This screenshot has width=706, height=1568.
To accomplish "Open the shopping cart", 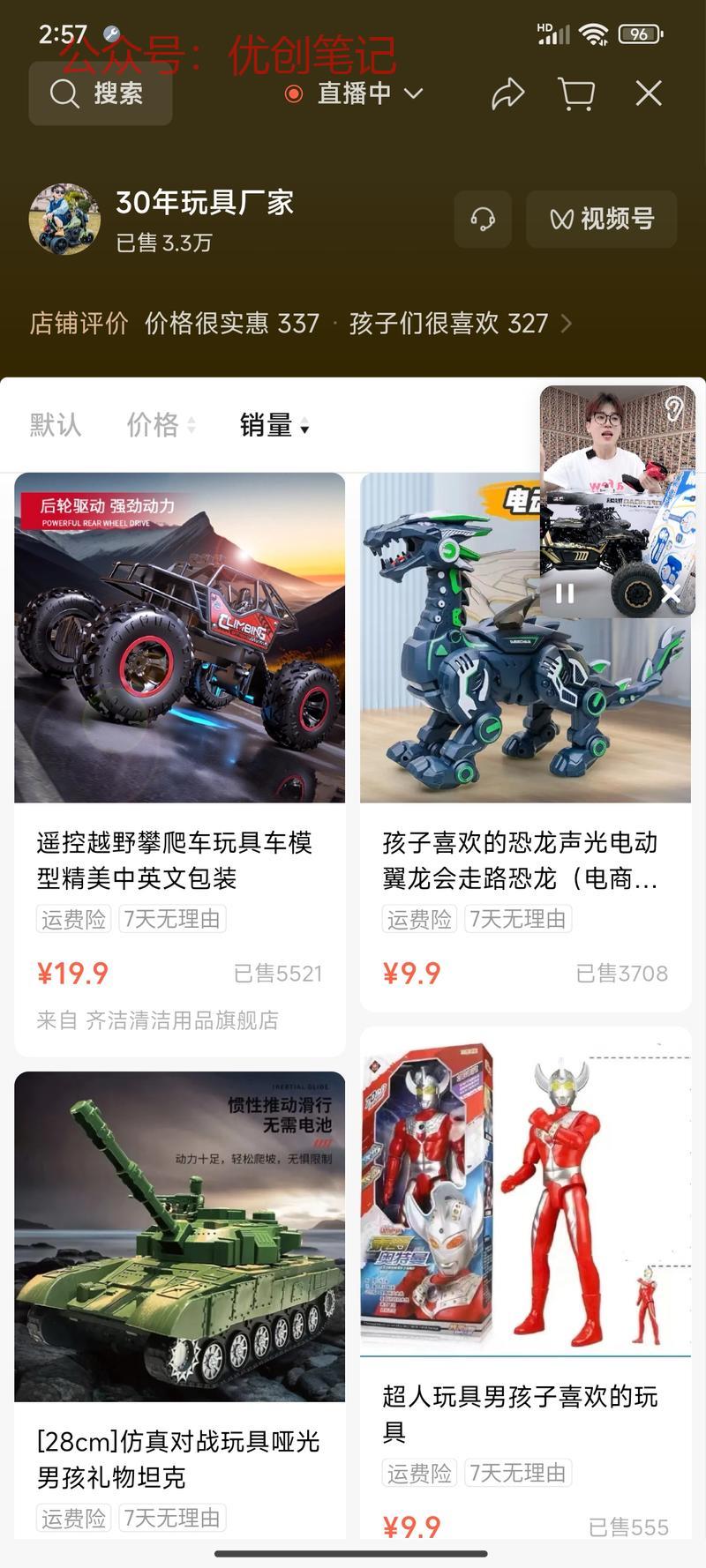I will [x=576, y=93].
